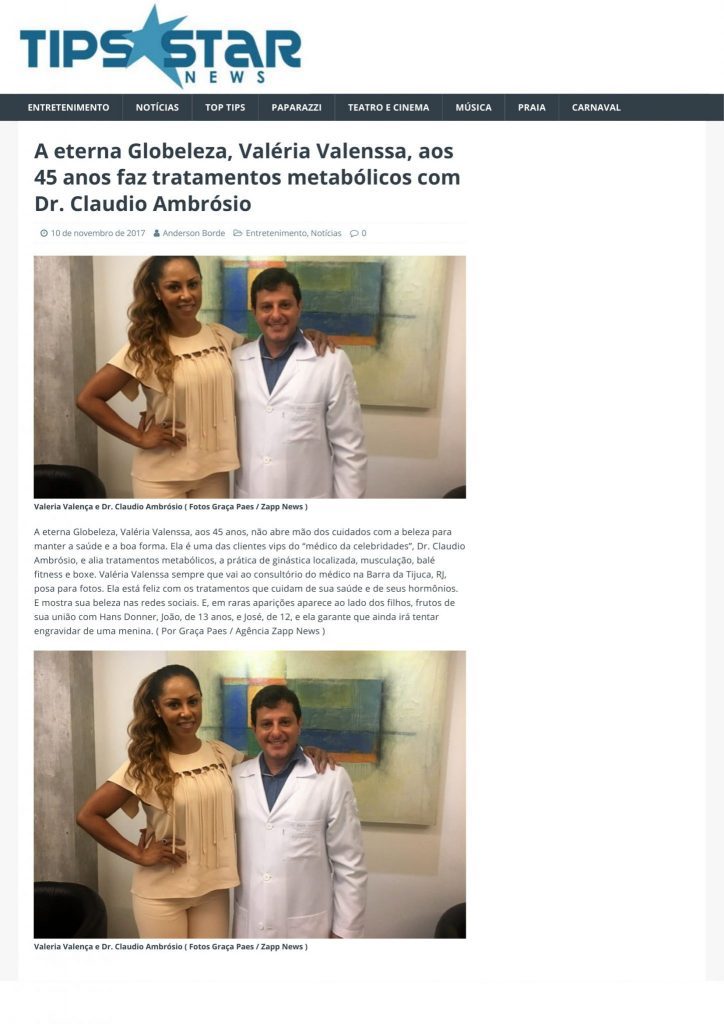The width and height of the screenshot is (724, 1024).
Task: Open the Entretenimento menu section
Action: tap(68, 107)
